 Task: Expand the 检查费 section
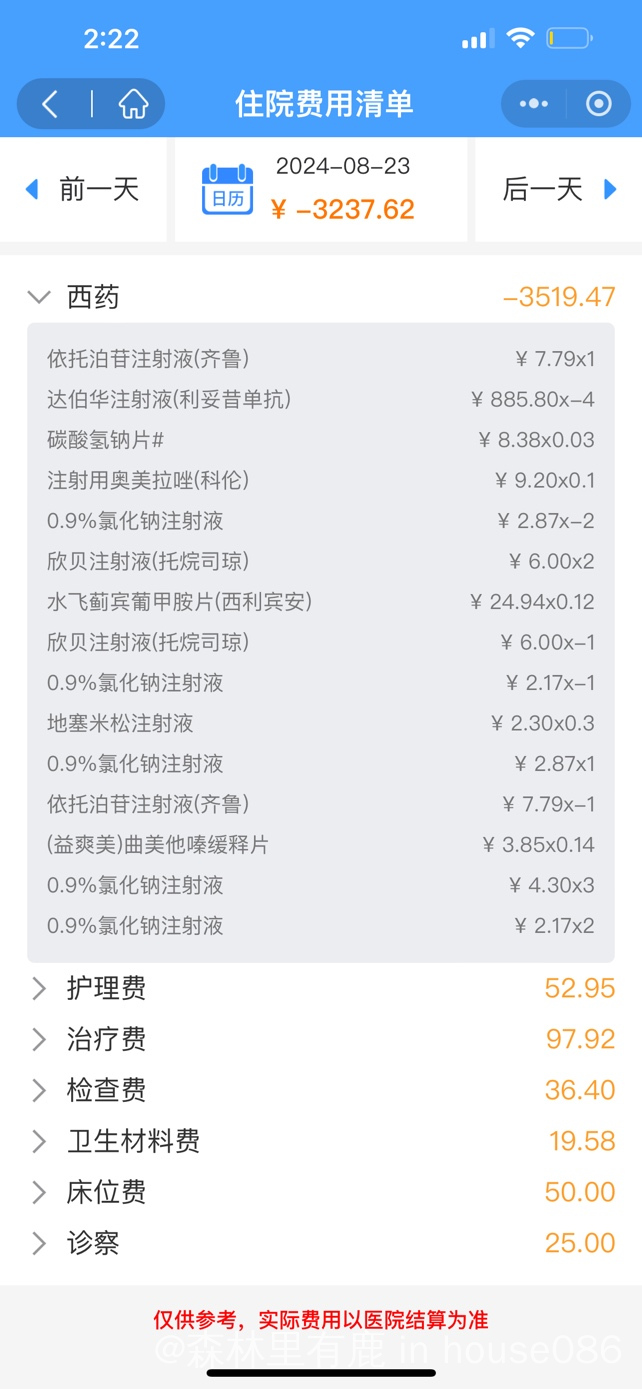321,1090
